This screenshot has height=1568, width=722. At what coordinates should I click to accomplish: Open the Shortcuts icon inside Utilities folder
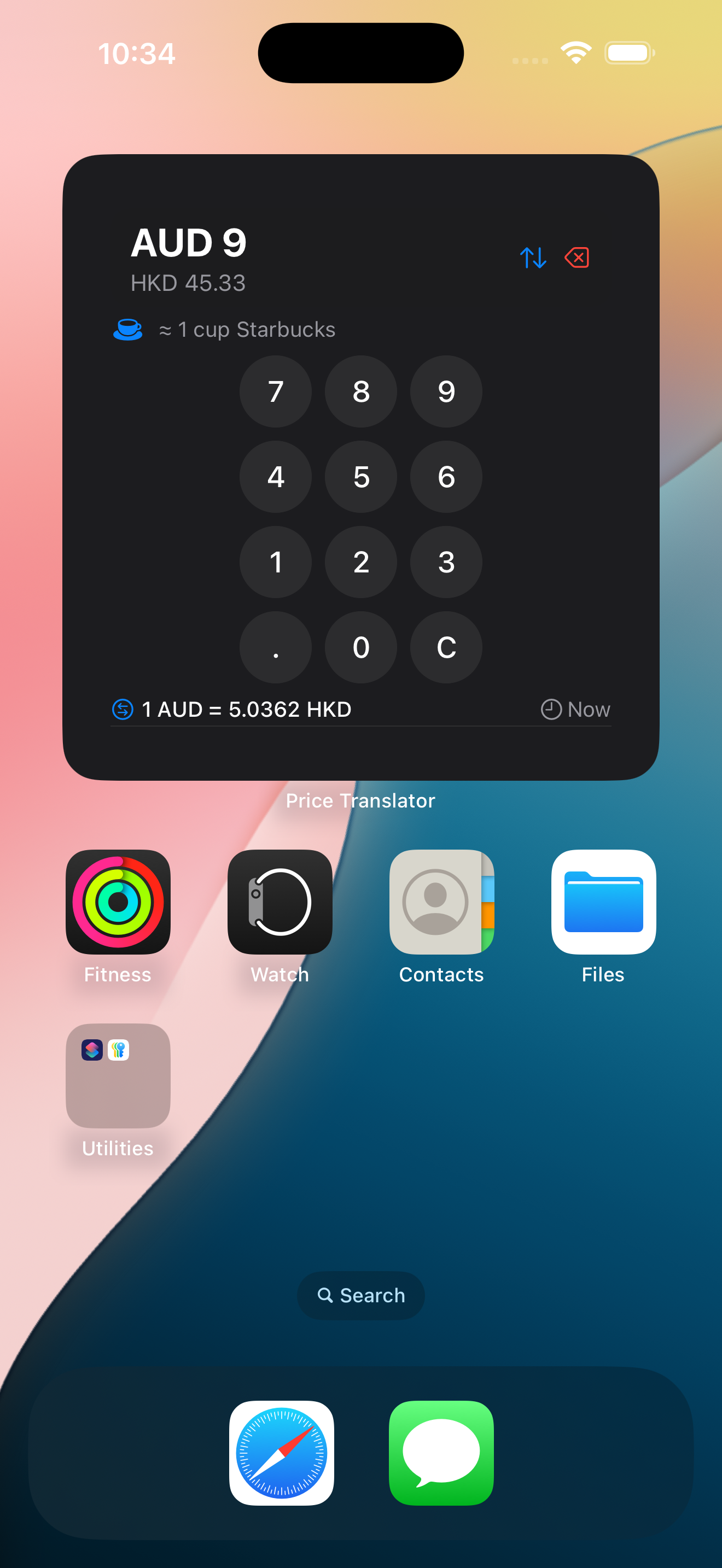(91, 1049)
